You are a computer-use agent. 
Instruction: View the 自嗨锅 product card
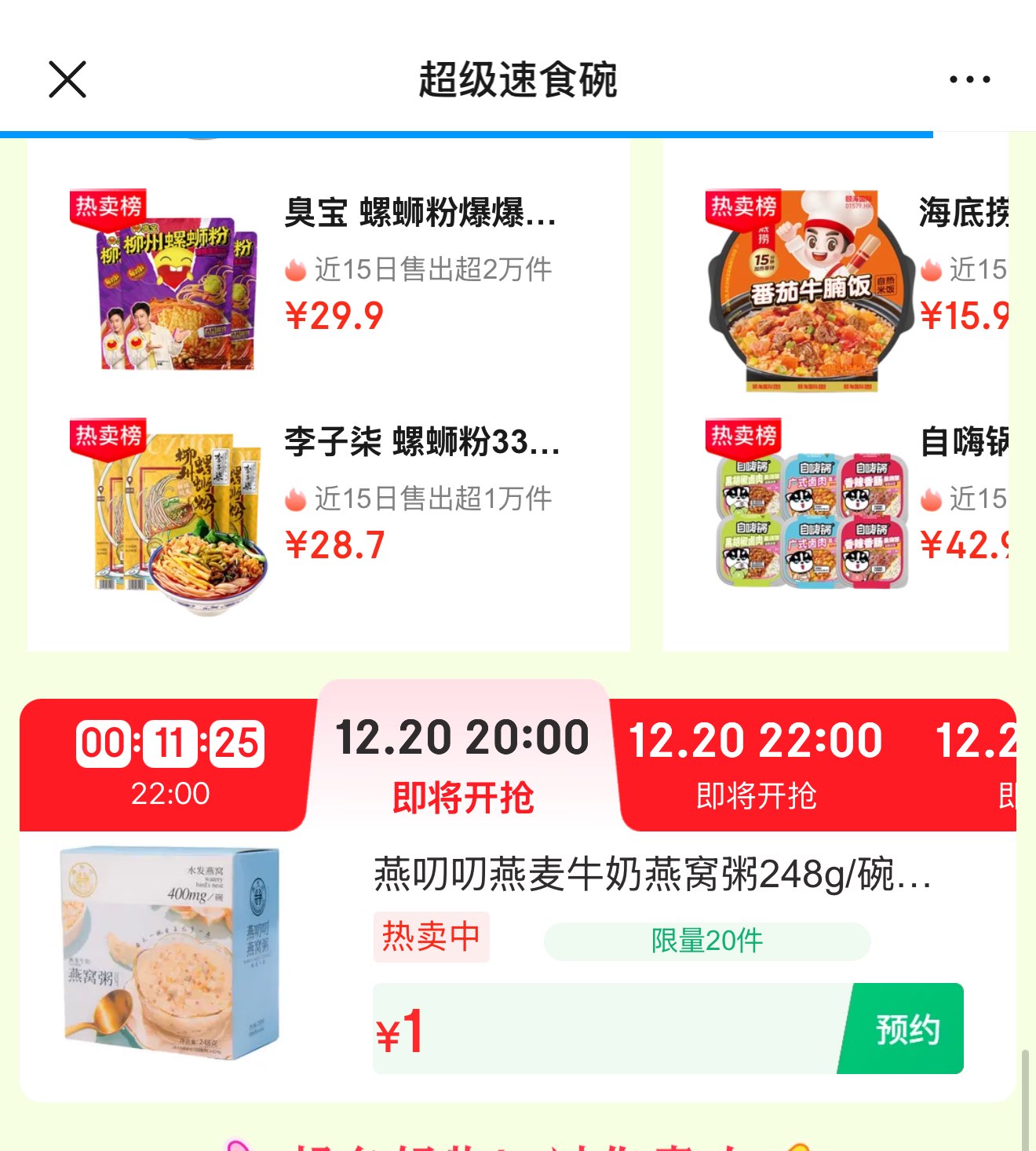click(812, 518)
